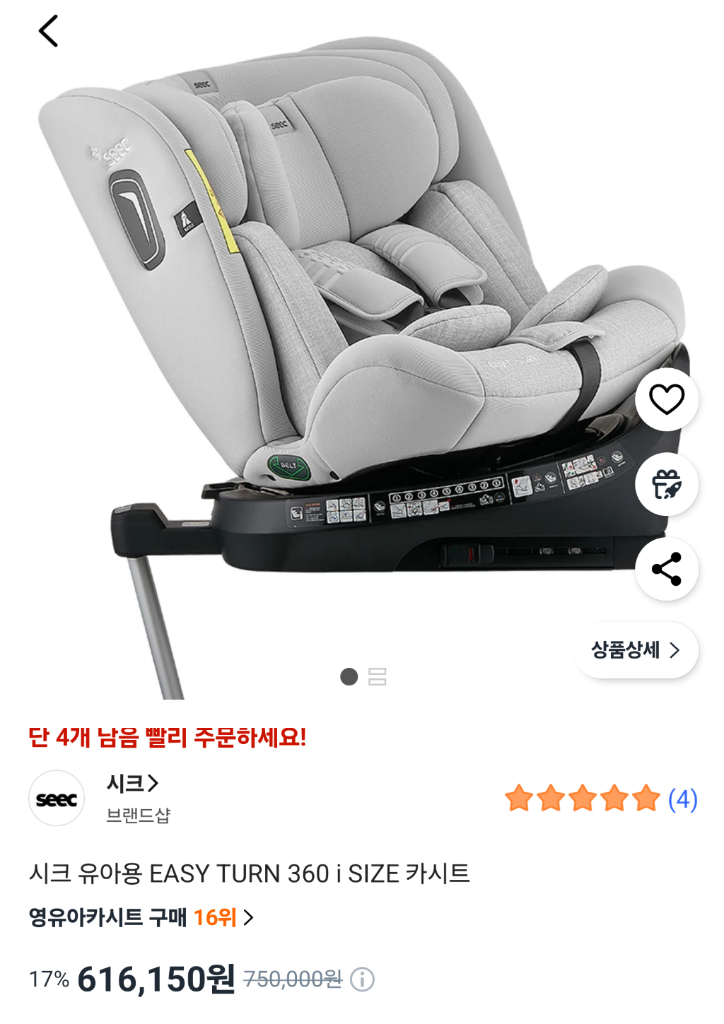This screenshot has height=1024, width=724.
Task: Share this product using share icon
Action: pos(665,568)
